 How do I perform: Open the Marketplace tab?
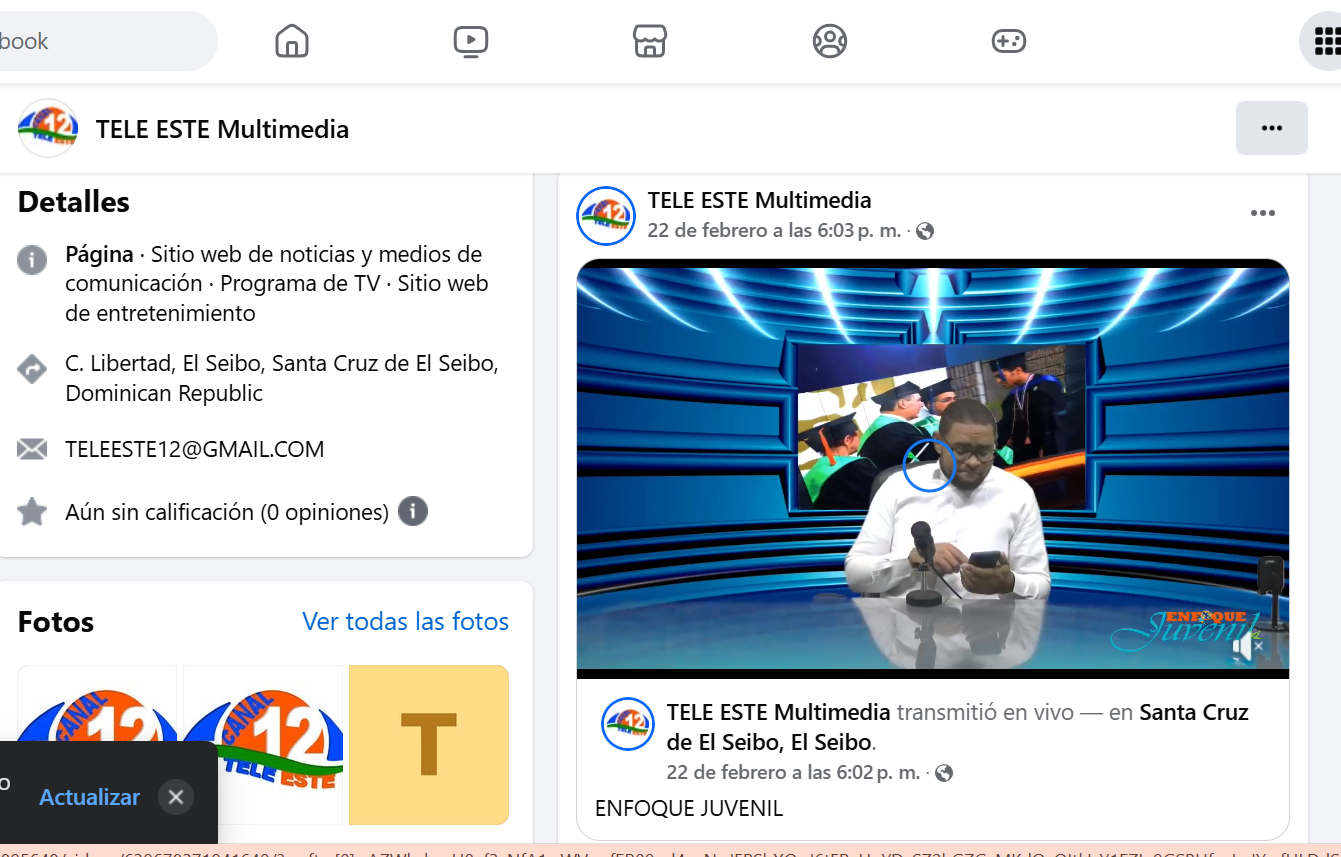pos(650,41)
